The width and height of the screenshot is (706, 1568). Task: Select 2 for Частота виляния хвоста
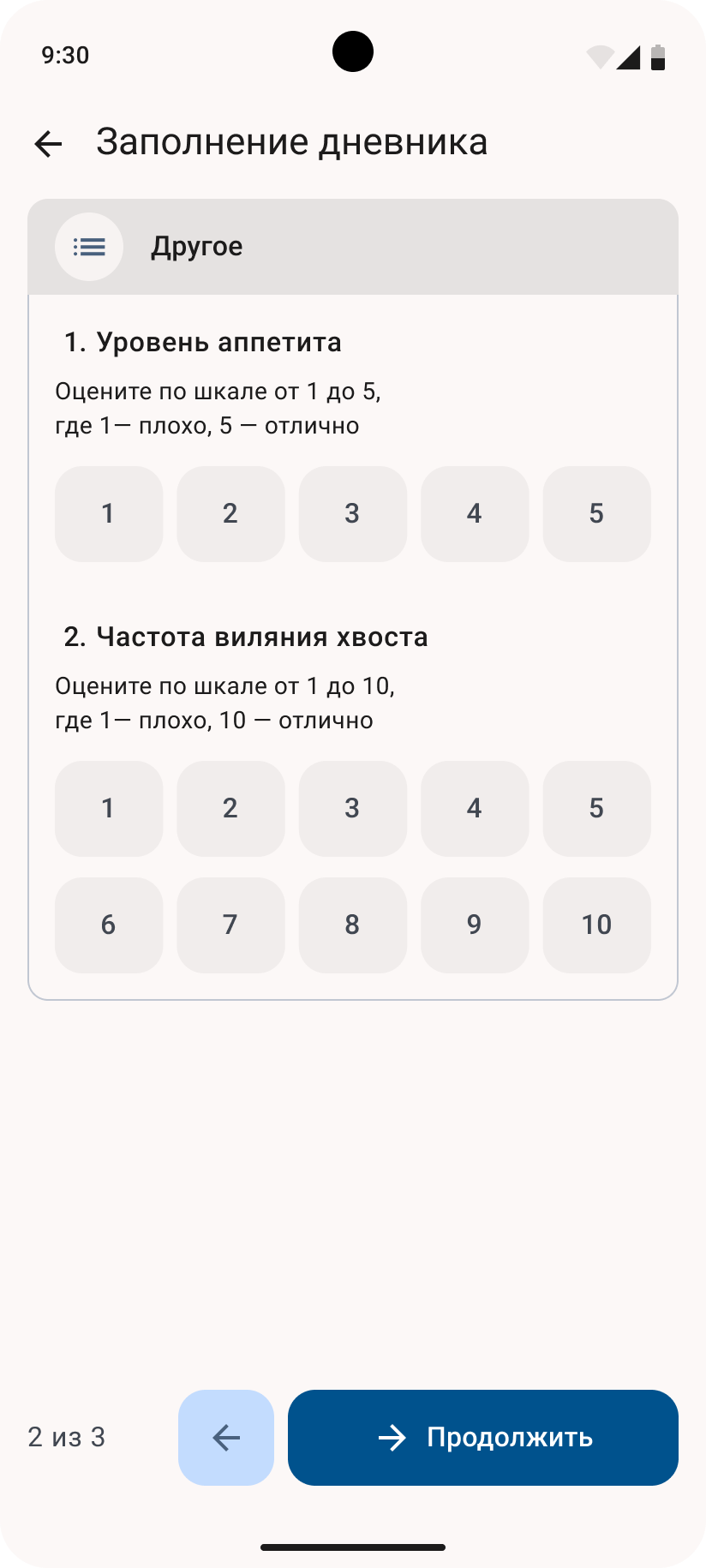(x=230, y=809)
